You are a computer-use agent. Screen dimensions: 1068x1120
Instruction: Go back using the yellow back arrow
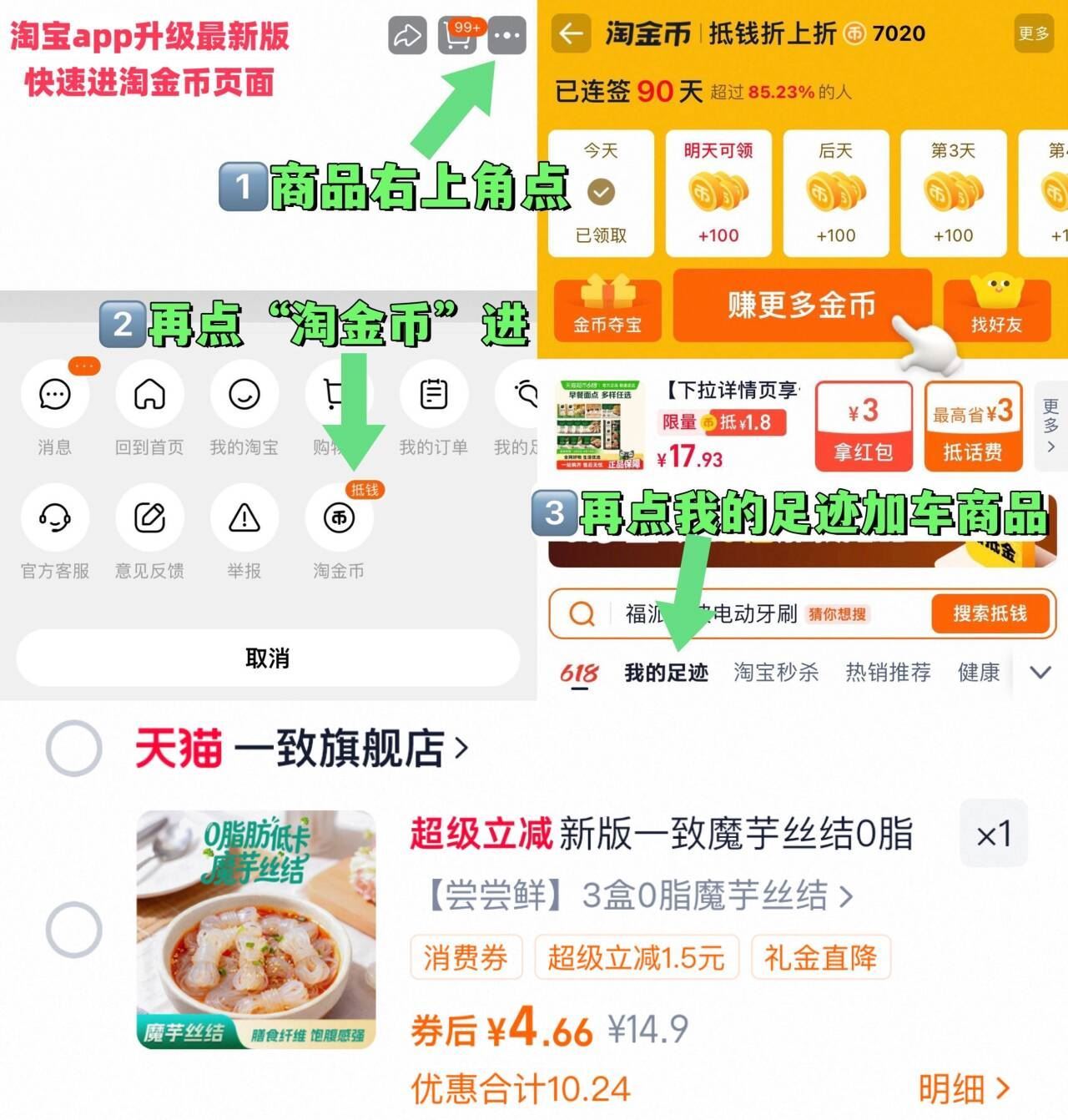point(571,33)
